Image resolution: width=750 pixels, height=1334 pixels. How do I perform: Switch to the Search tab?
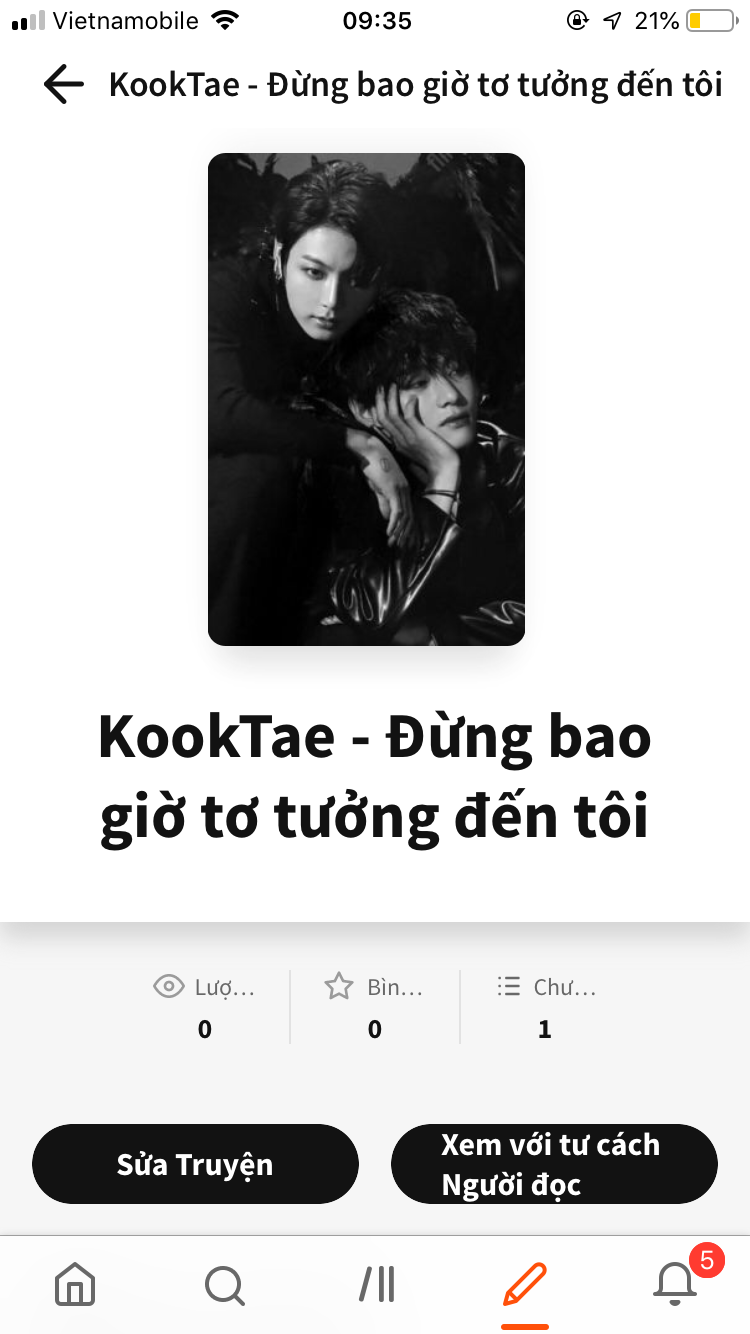tap(225, 1284)
